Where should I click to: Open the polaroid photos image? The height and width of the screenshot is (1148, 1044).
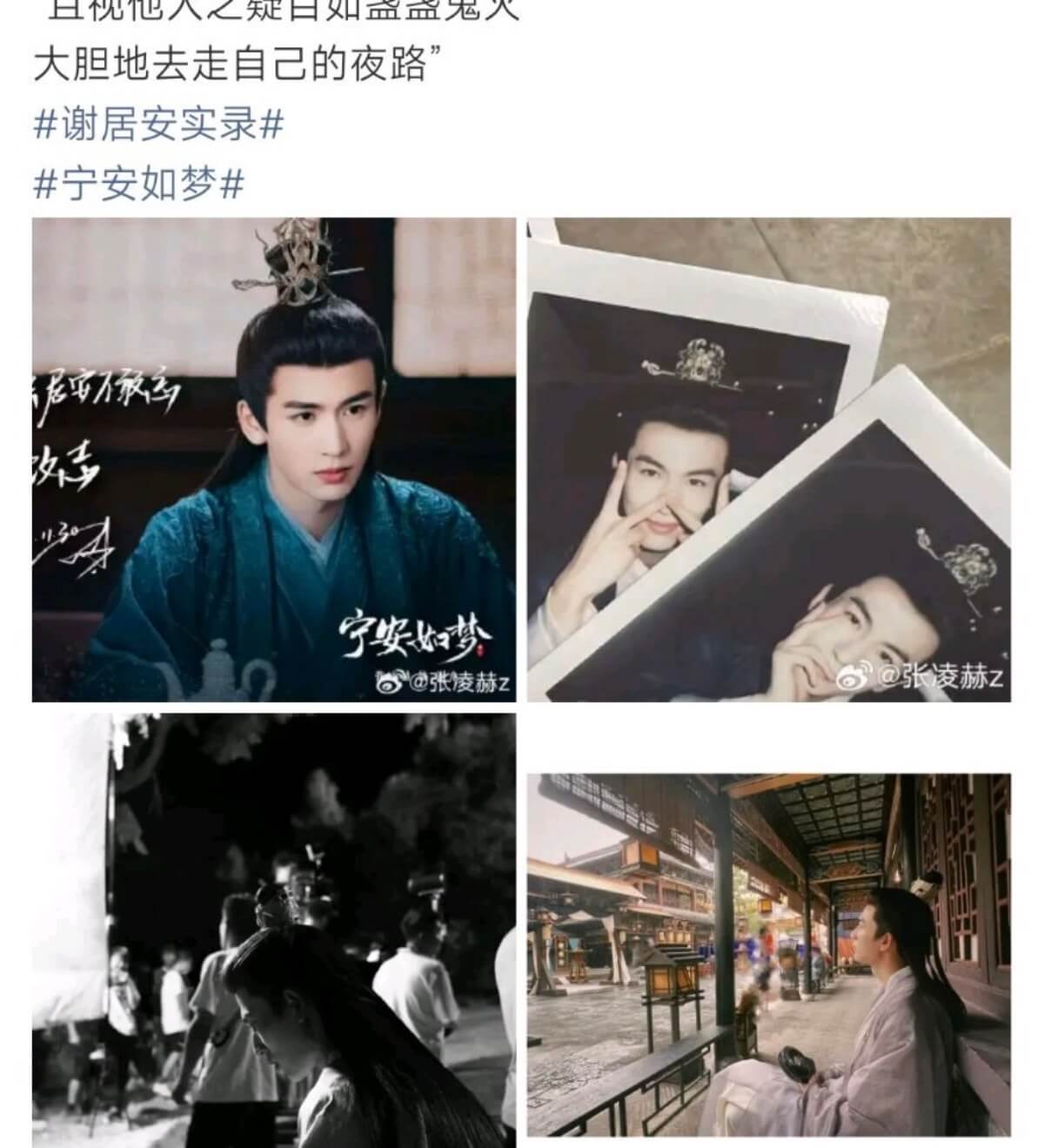click(769, 460)
